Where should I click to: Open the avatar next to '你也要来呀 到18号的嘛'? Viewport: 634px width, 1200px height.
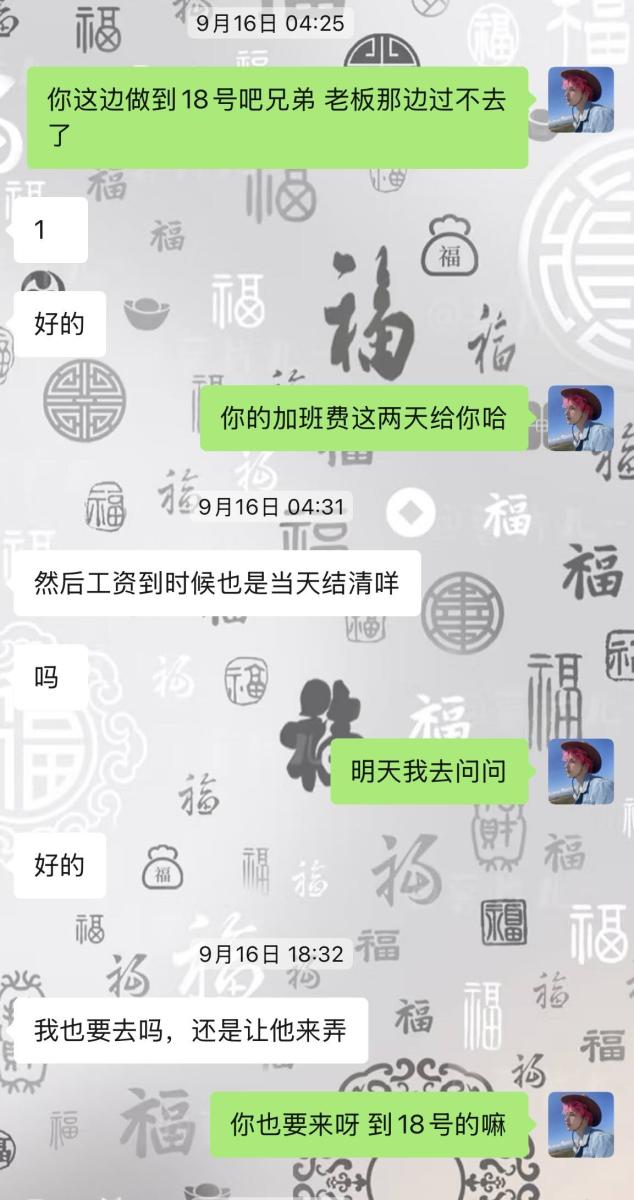coord(581,1124)
